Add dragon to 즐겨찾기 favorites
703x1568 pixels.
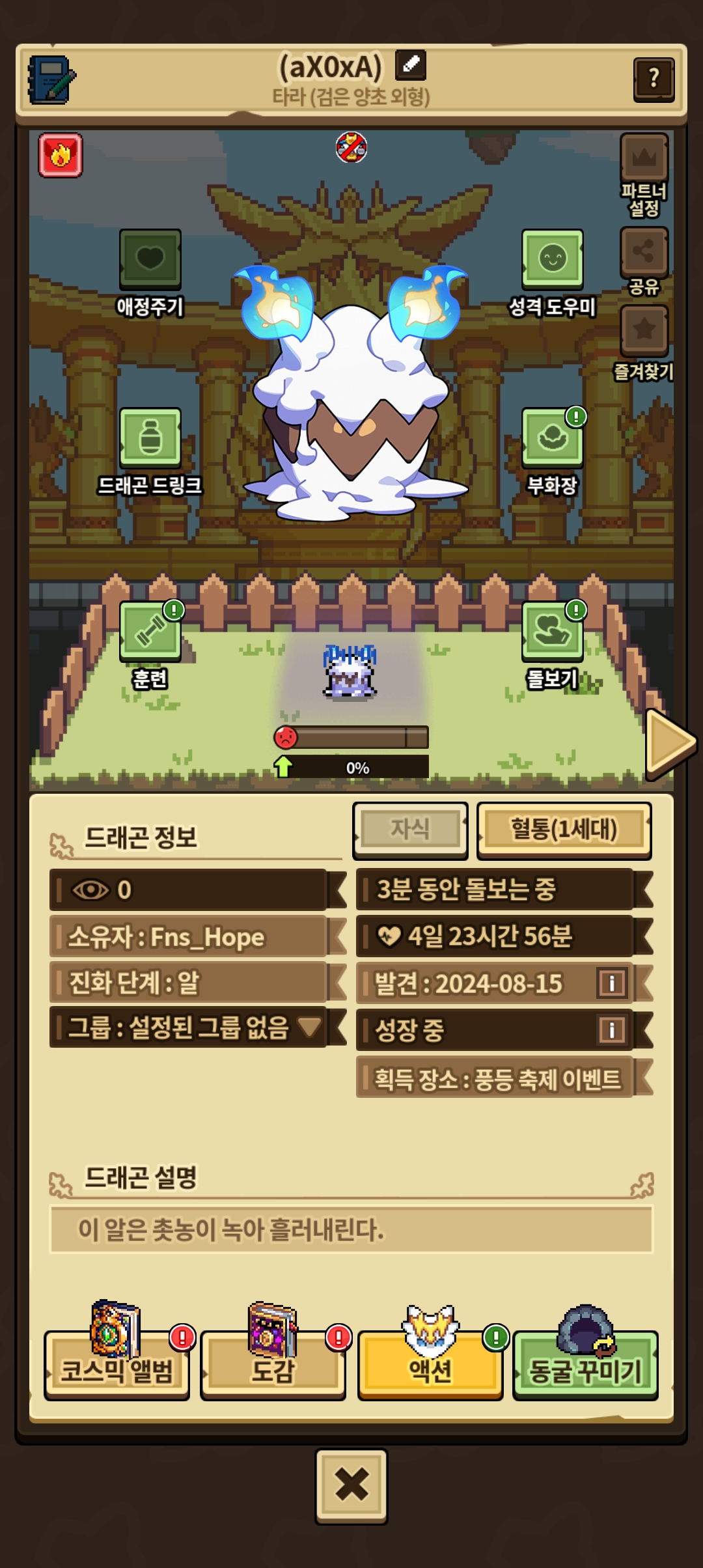coord(644,330)
